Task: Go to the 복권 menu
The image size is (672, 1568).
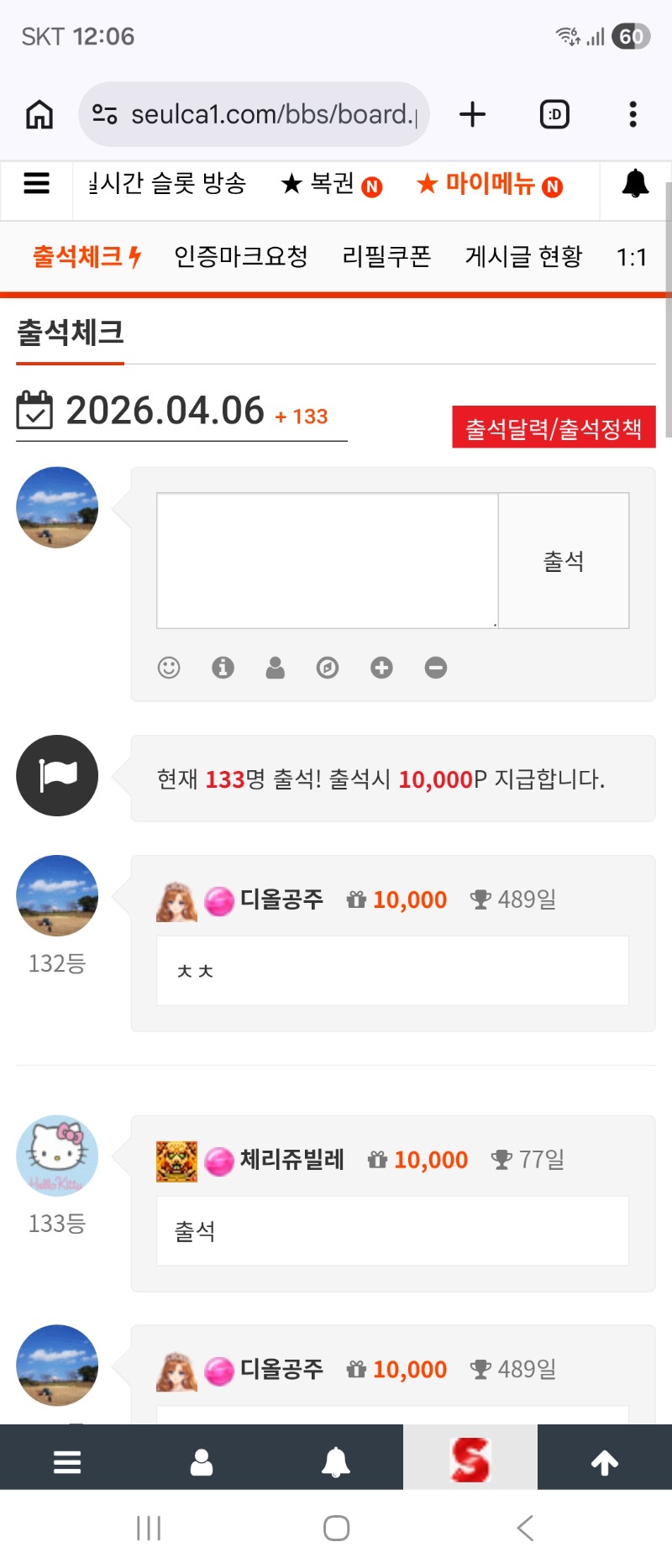Action: (331, 184)
